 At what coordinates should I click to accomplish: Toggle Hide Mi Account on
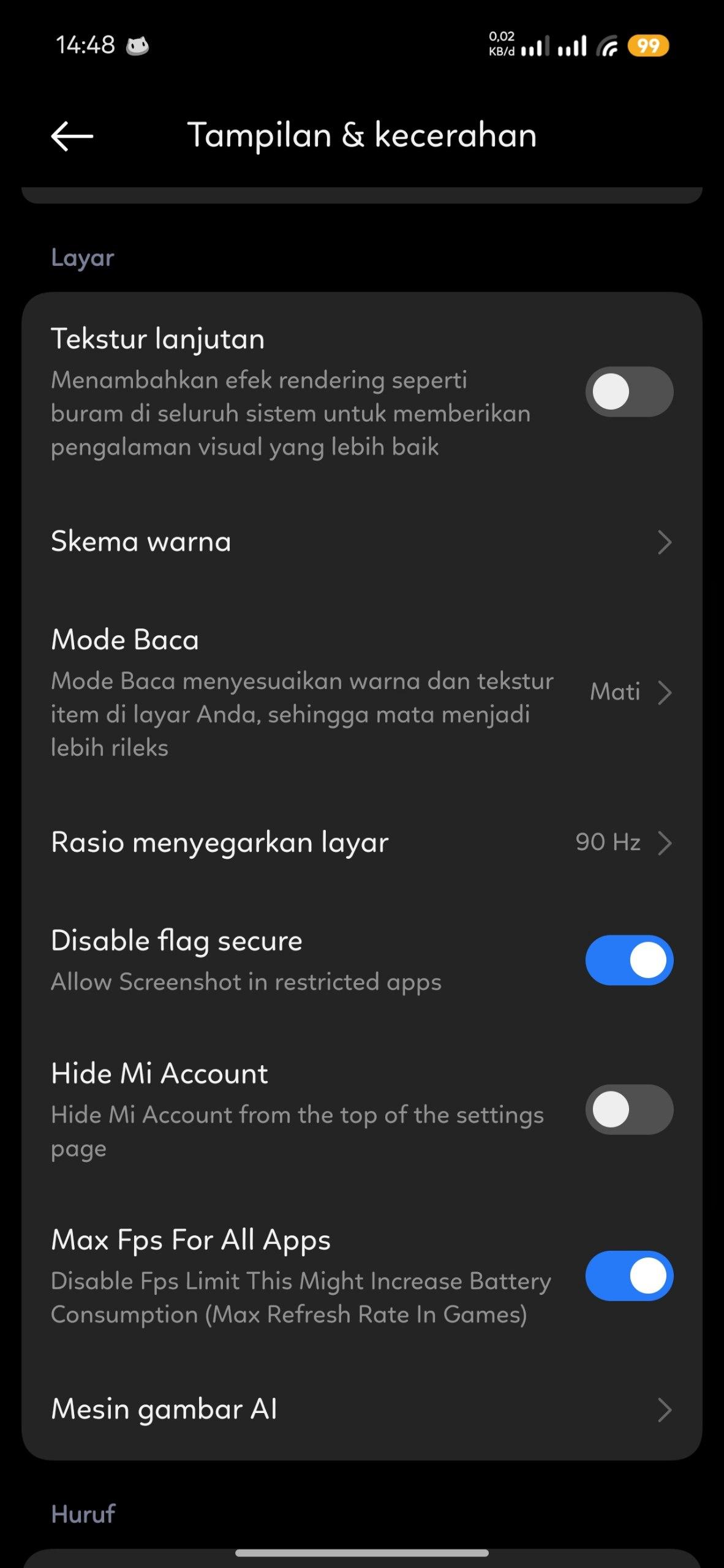pos(628,1109)
